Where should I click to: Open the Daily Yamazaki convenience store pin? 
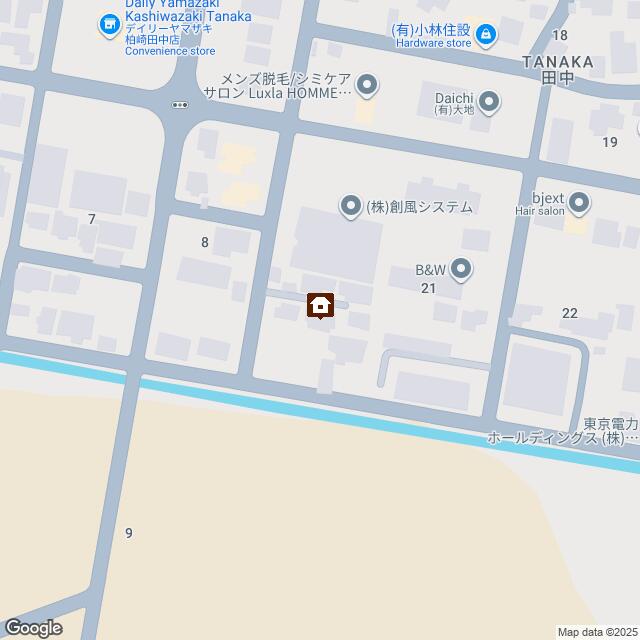(x=109, y=25)
